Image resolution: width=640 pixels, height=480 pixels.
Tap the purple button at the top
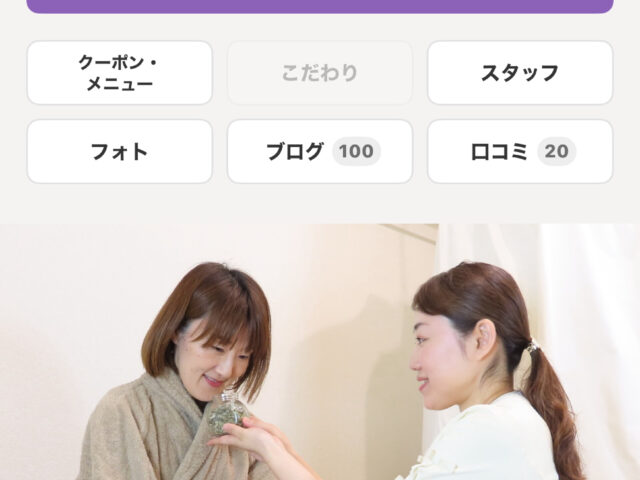tap(319, 6)
